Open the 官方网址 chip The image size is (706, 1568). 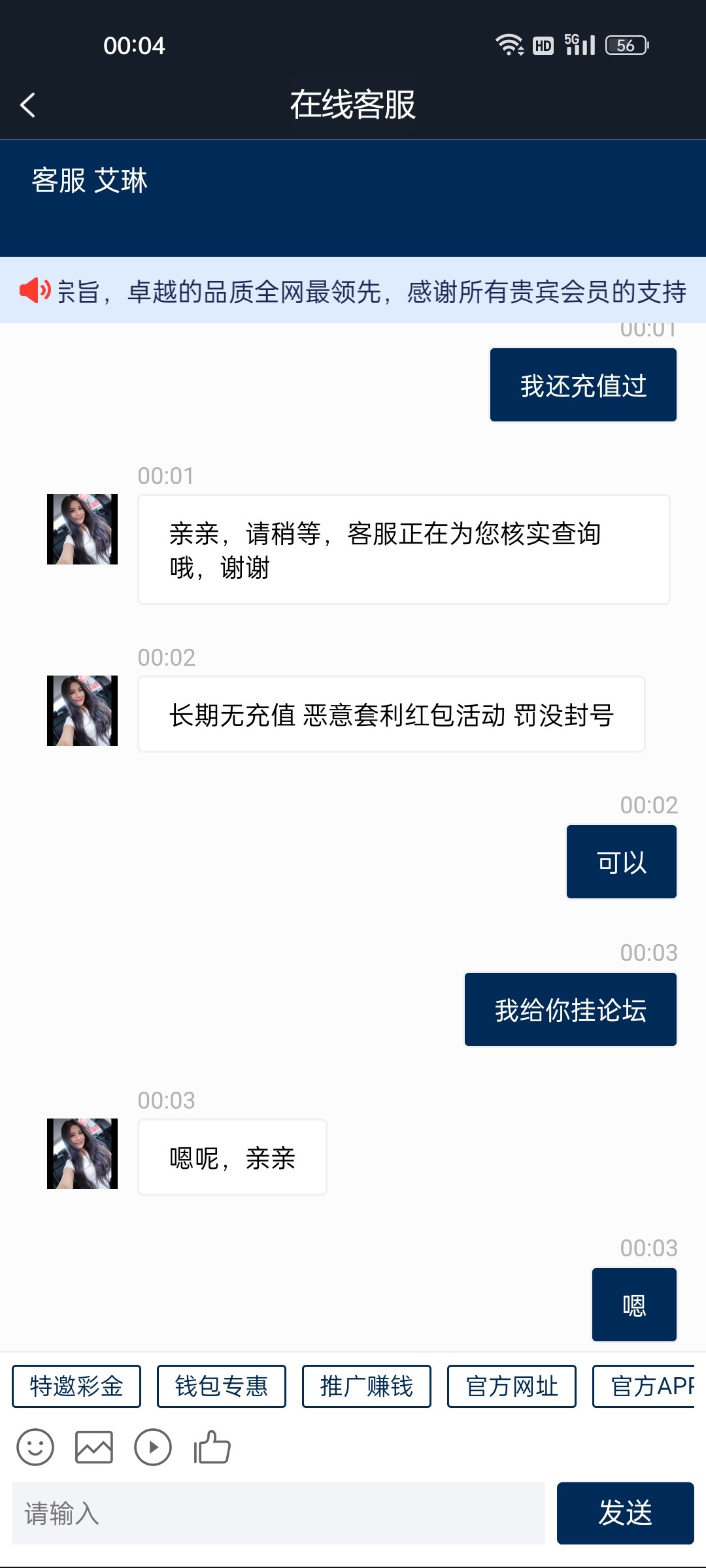click(512, 1386)
